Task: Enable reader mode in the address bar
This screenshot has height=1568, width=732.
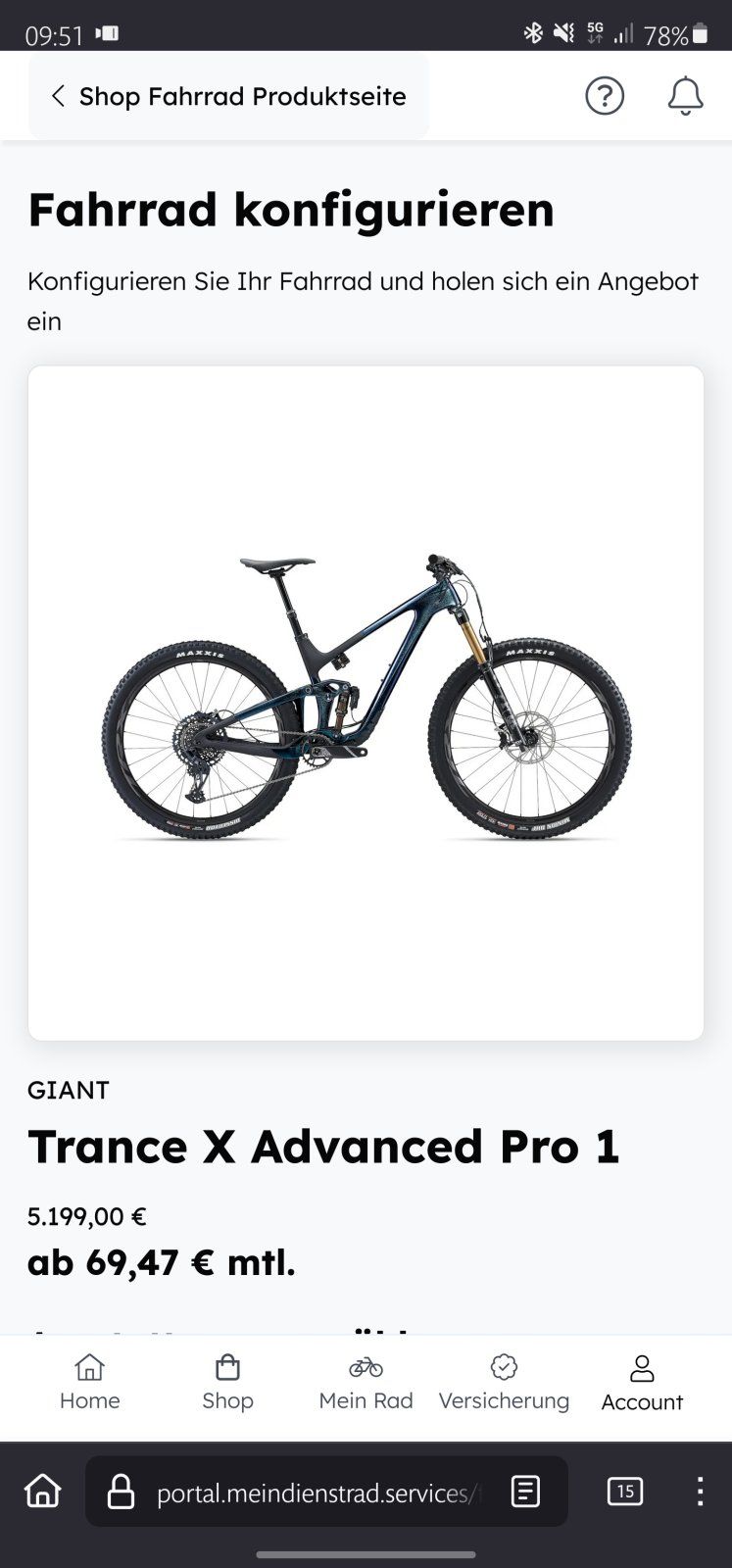Action: pyautogui.click(x=525, y=1492)
